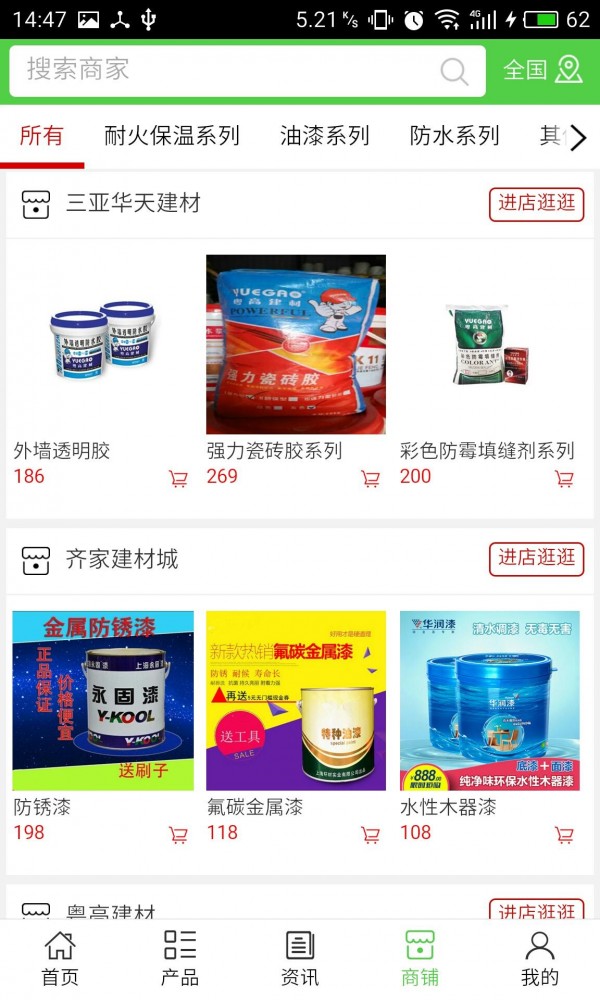Open the 资讯 tab
The image size is (600, 1000).
coord(300,958)
